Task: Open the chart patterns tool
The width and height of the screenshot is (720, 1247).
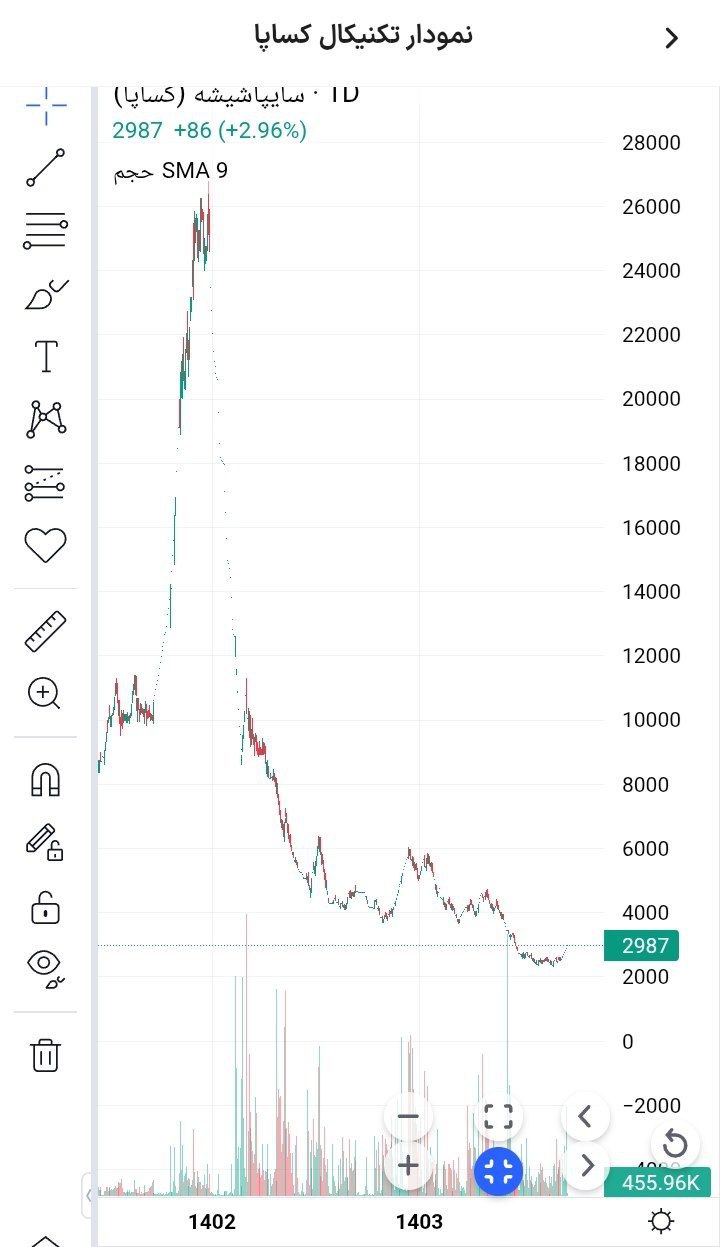Action: pos(46,419)
